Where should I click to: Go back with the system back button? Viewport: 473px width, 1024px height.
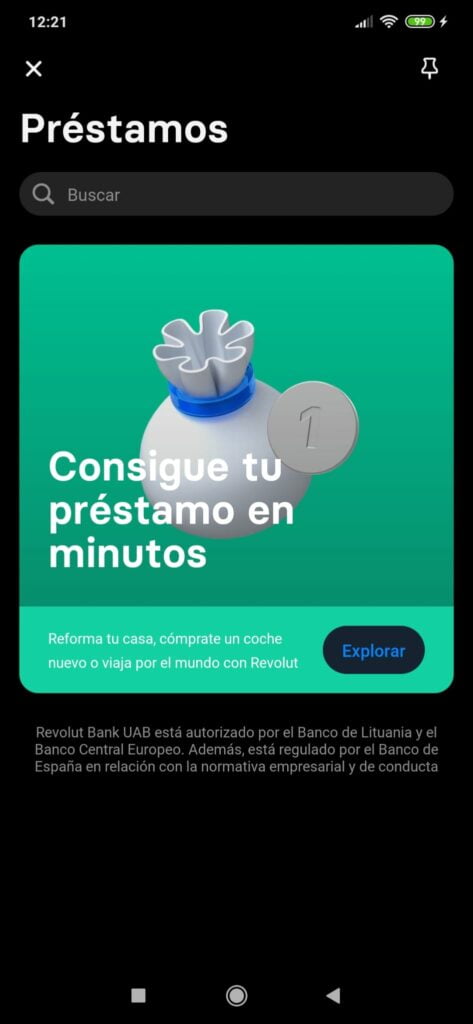point(333,995)
